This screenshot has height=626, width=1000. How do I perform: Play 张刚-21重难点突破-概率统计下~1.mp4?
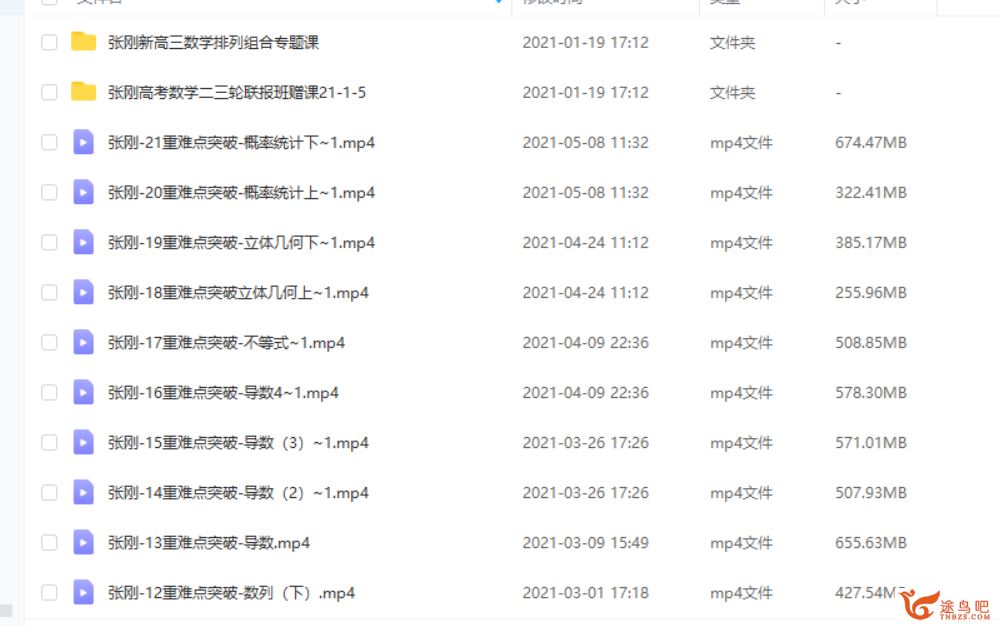pyautogui.click(x=241, y=143)
